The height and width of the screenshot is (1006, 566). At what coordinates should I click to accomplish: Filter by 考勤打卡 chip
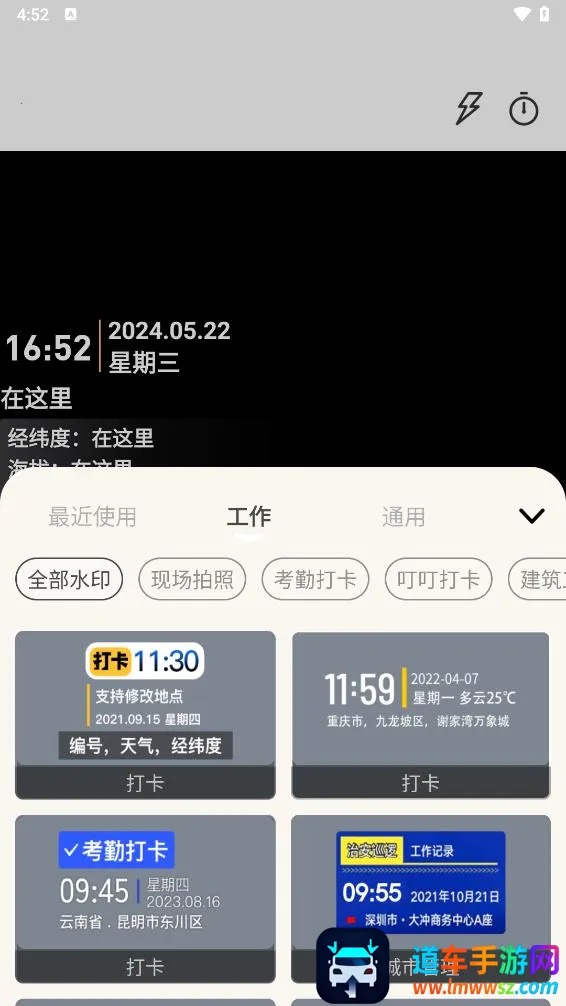click(315, 579)
